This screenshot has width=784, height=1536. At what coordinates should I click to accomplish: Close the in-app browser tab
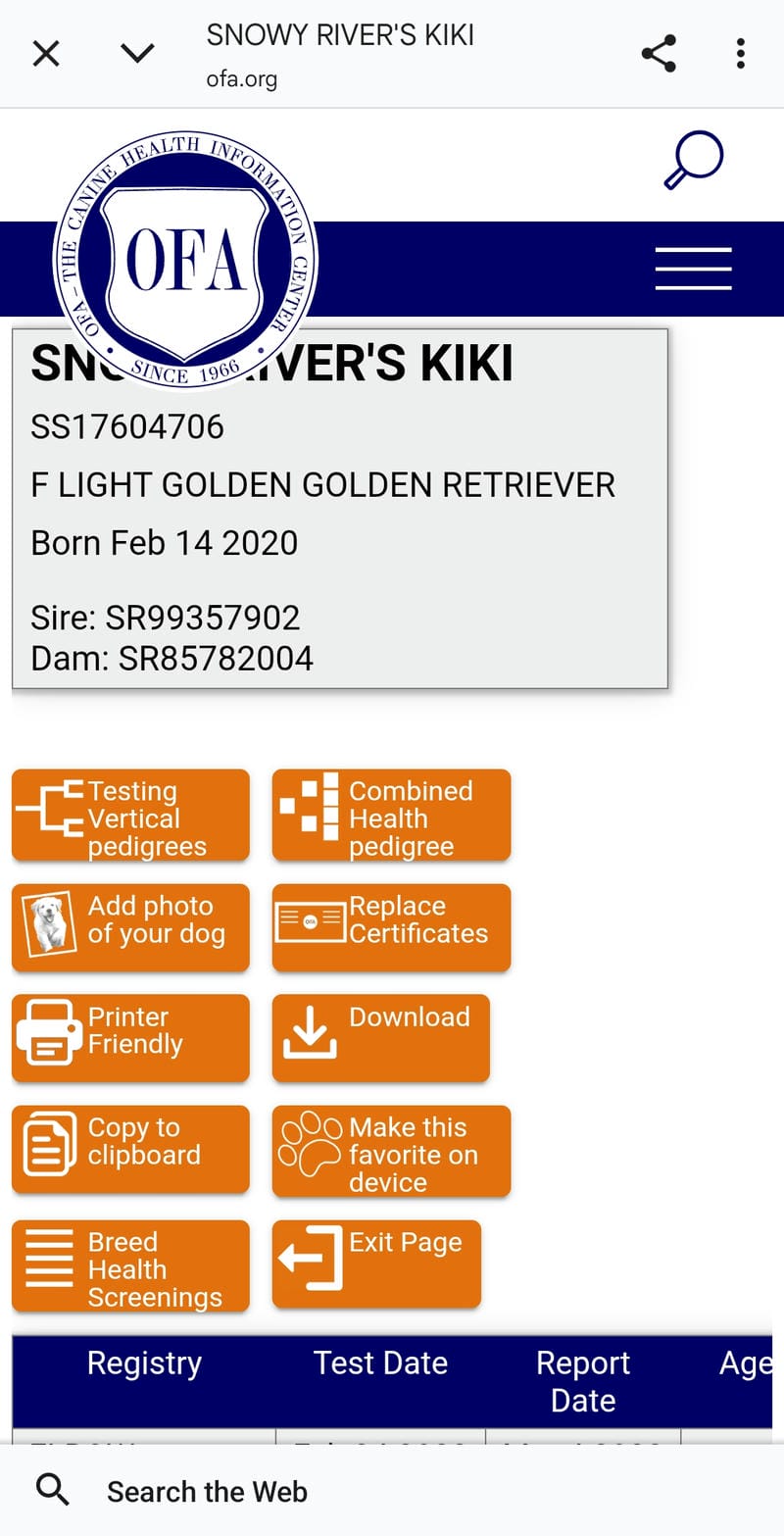click(x=46, y=54)
